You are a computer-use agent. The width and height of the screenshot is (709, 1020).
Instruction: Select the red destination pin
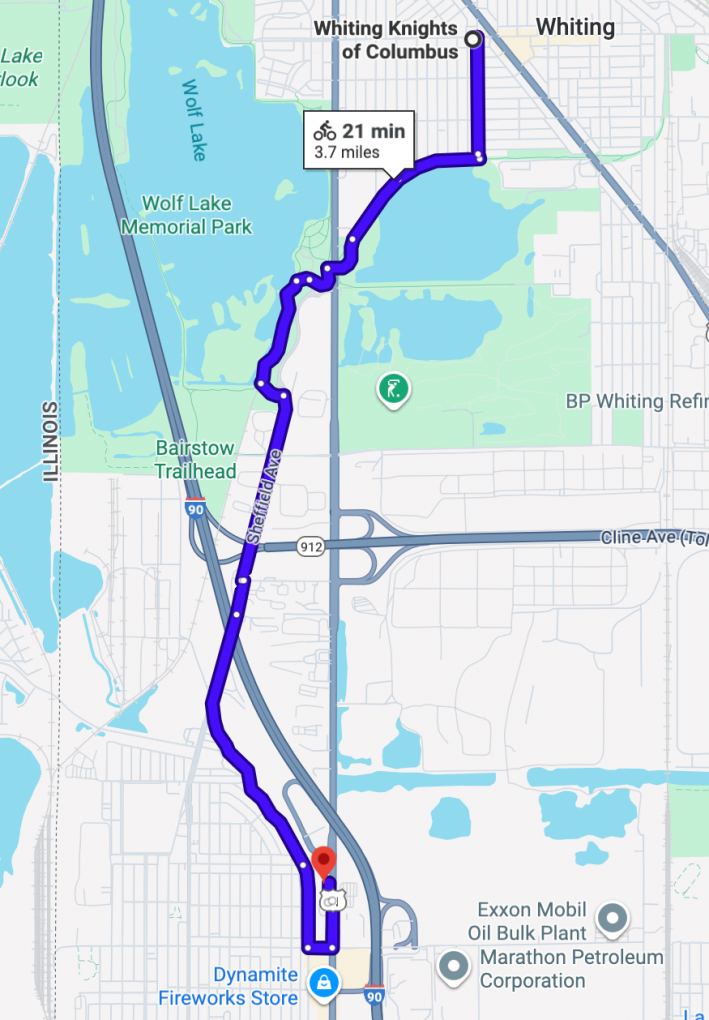[x=324, y=863]
